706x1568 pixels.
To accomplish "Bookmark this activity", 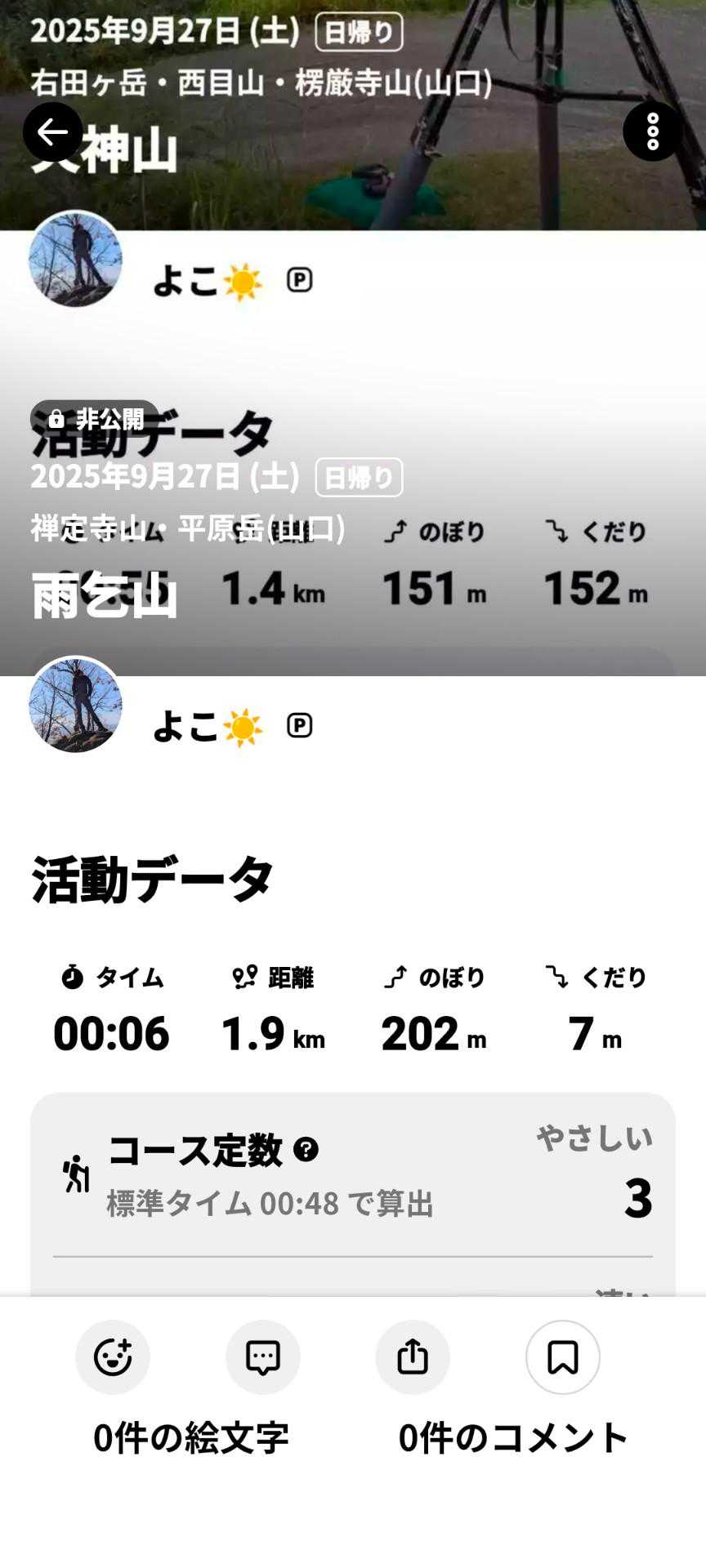I will pyautogui.click(x=563, y=1356).
